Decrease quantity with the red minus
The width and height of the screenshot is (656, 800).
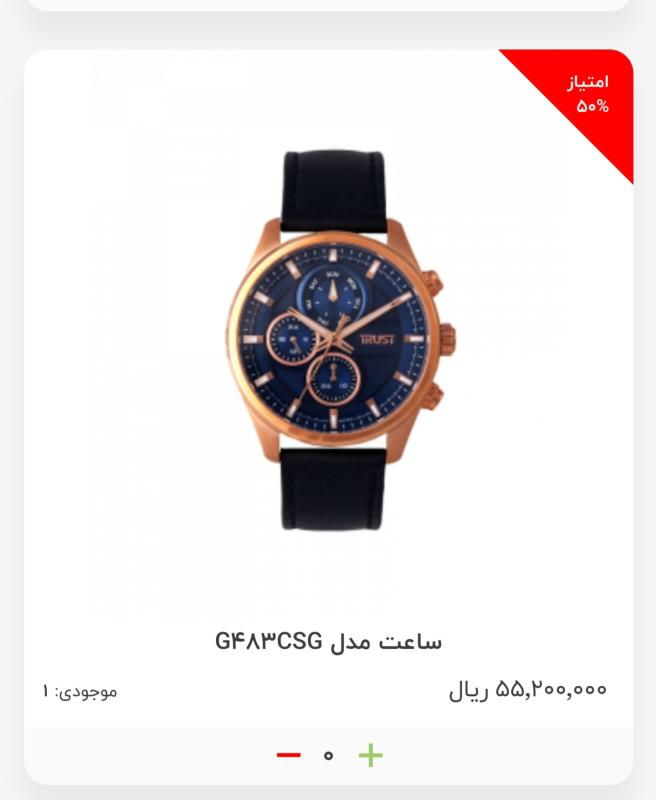[x=288, y=755]
